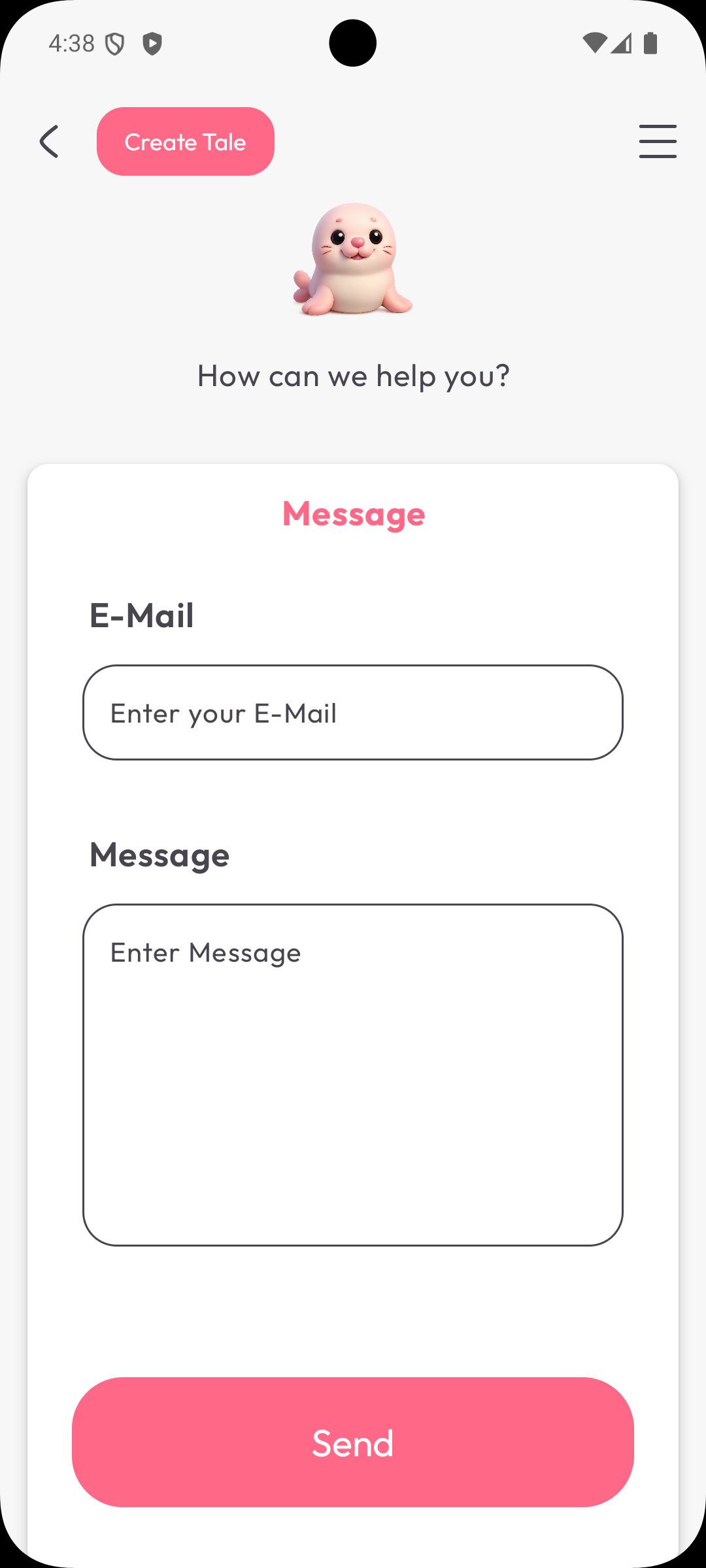
Task: Tap the seal mascot image
Action: pos(353,260)
